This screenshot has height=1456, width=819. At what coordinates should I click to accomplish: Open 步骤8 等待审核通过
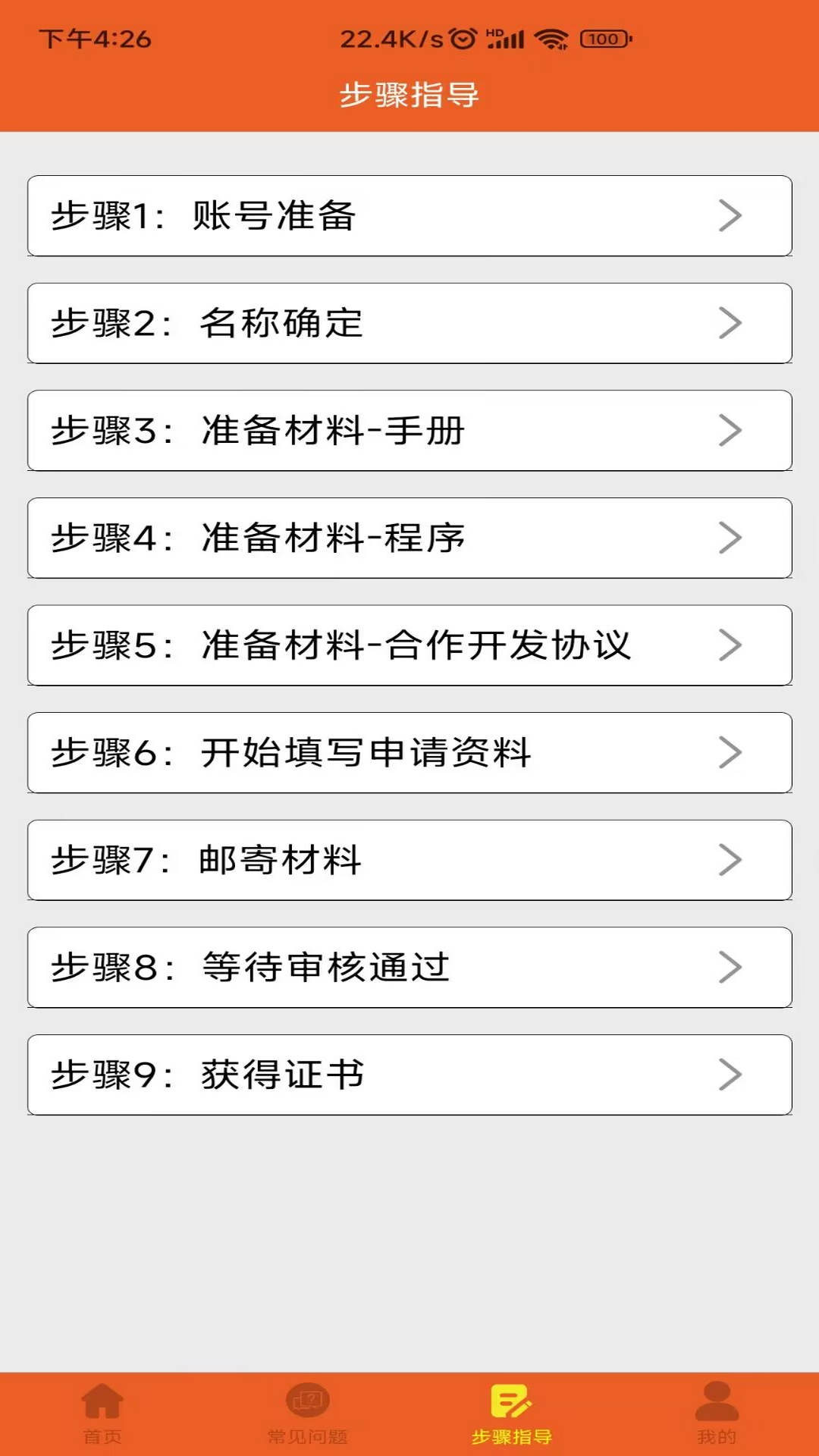pyautogui.click(x=409, y=967)
